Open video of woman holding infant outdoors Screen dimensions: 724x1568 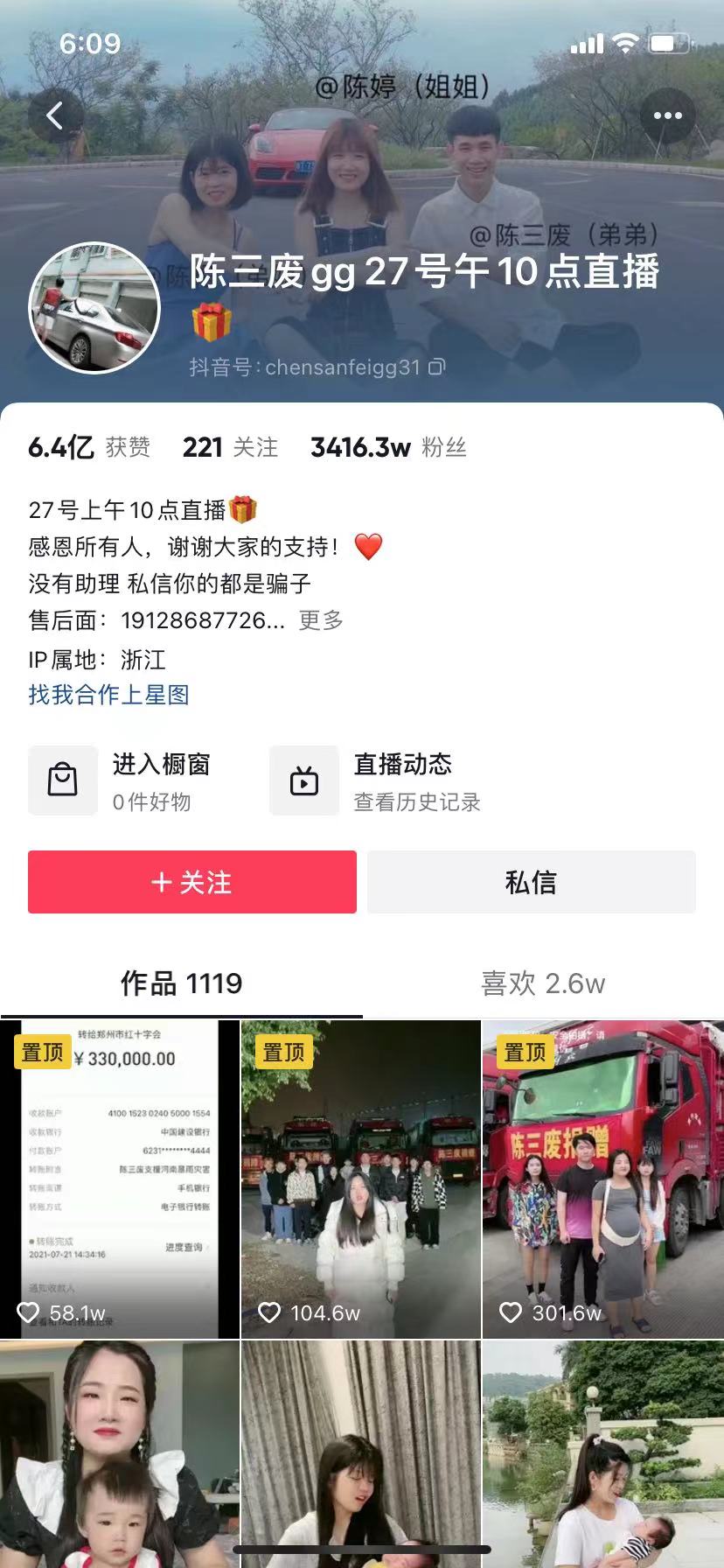tap(603, 1454)
